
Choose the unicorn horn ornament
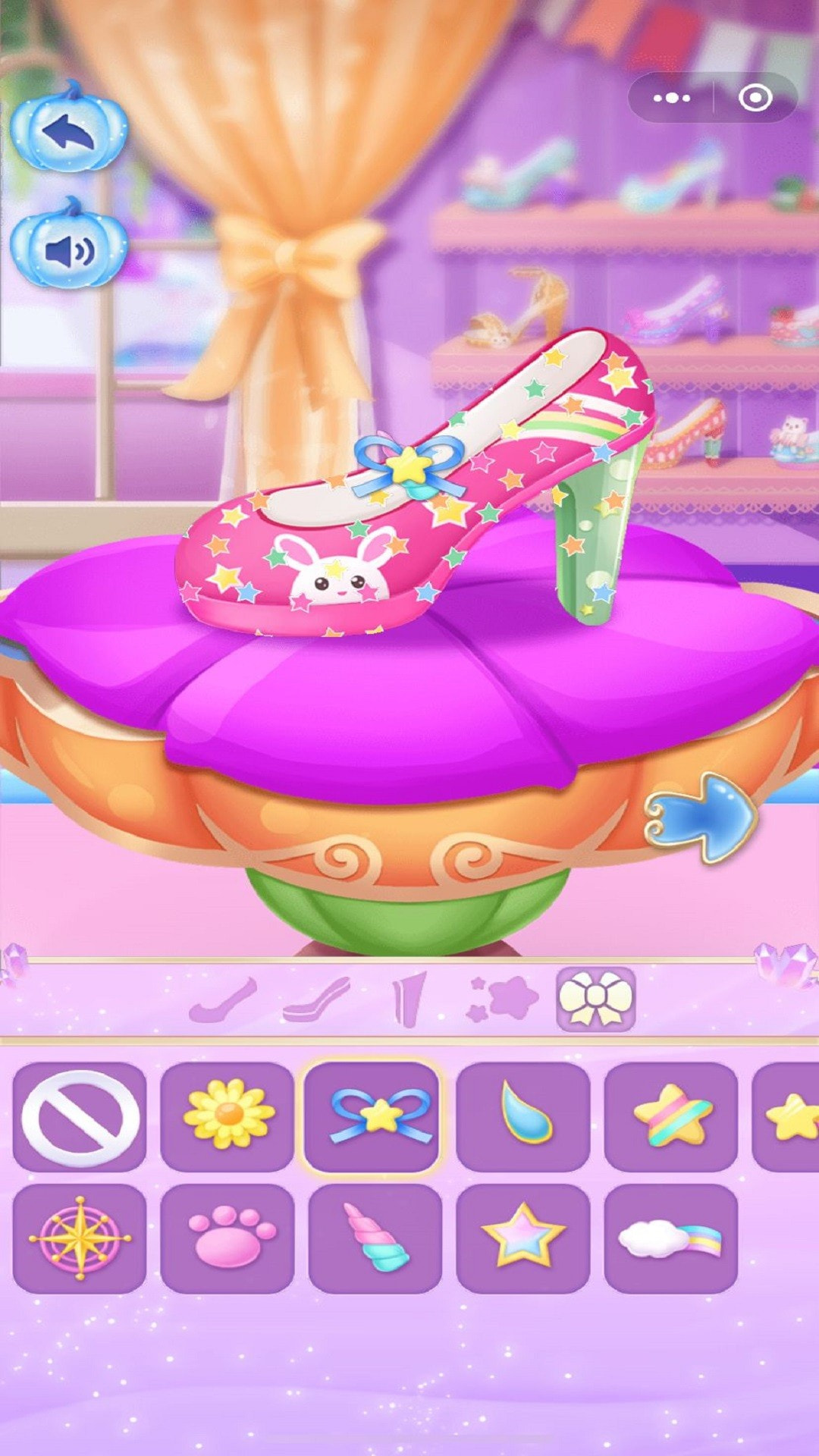[x=375, y=1238]
